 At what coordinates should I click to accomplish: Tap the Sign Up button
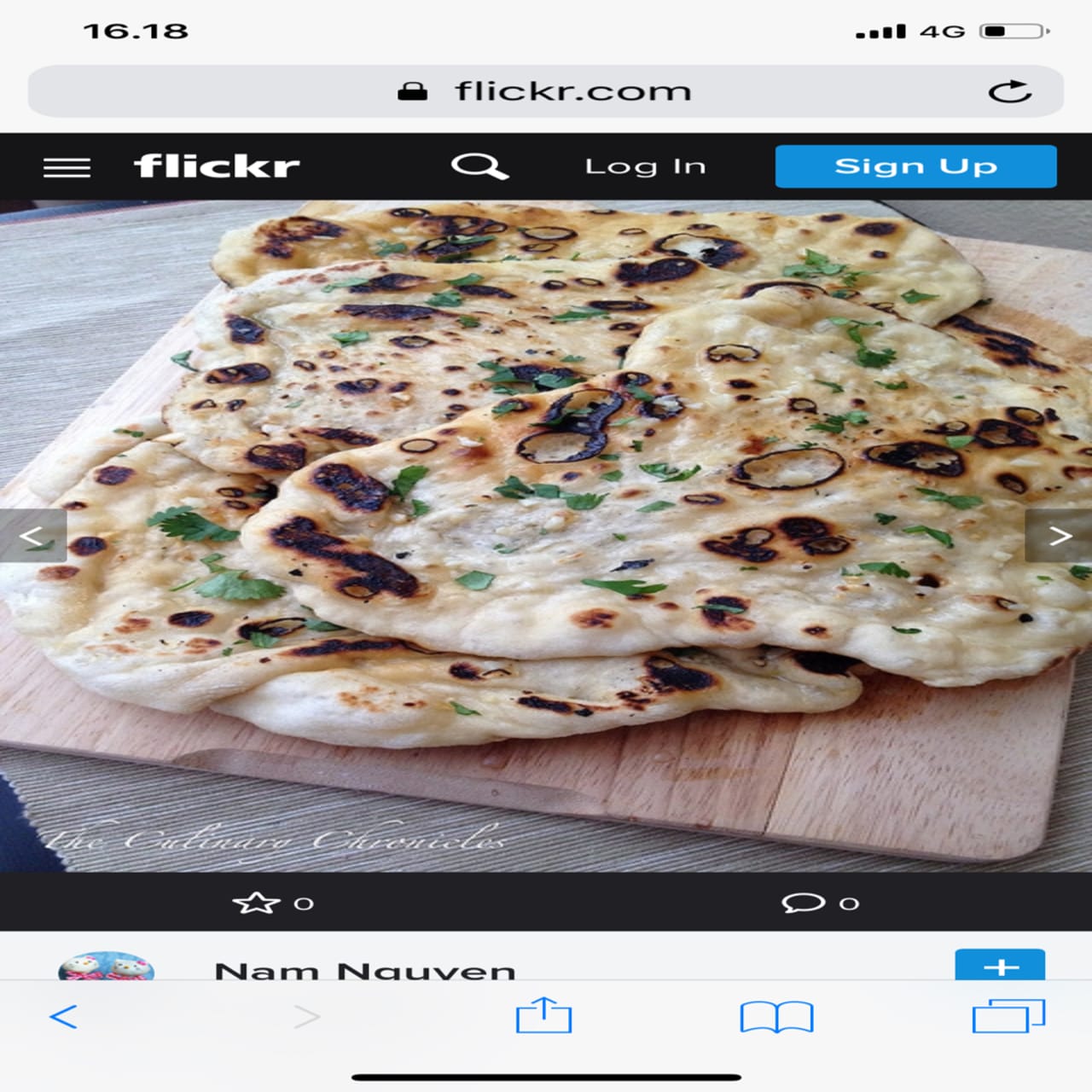pos(915,166)
